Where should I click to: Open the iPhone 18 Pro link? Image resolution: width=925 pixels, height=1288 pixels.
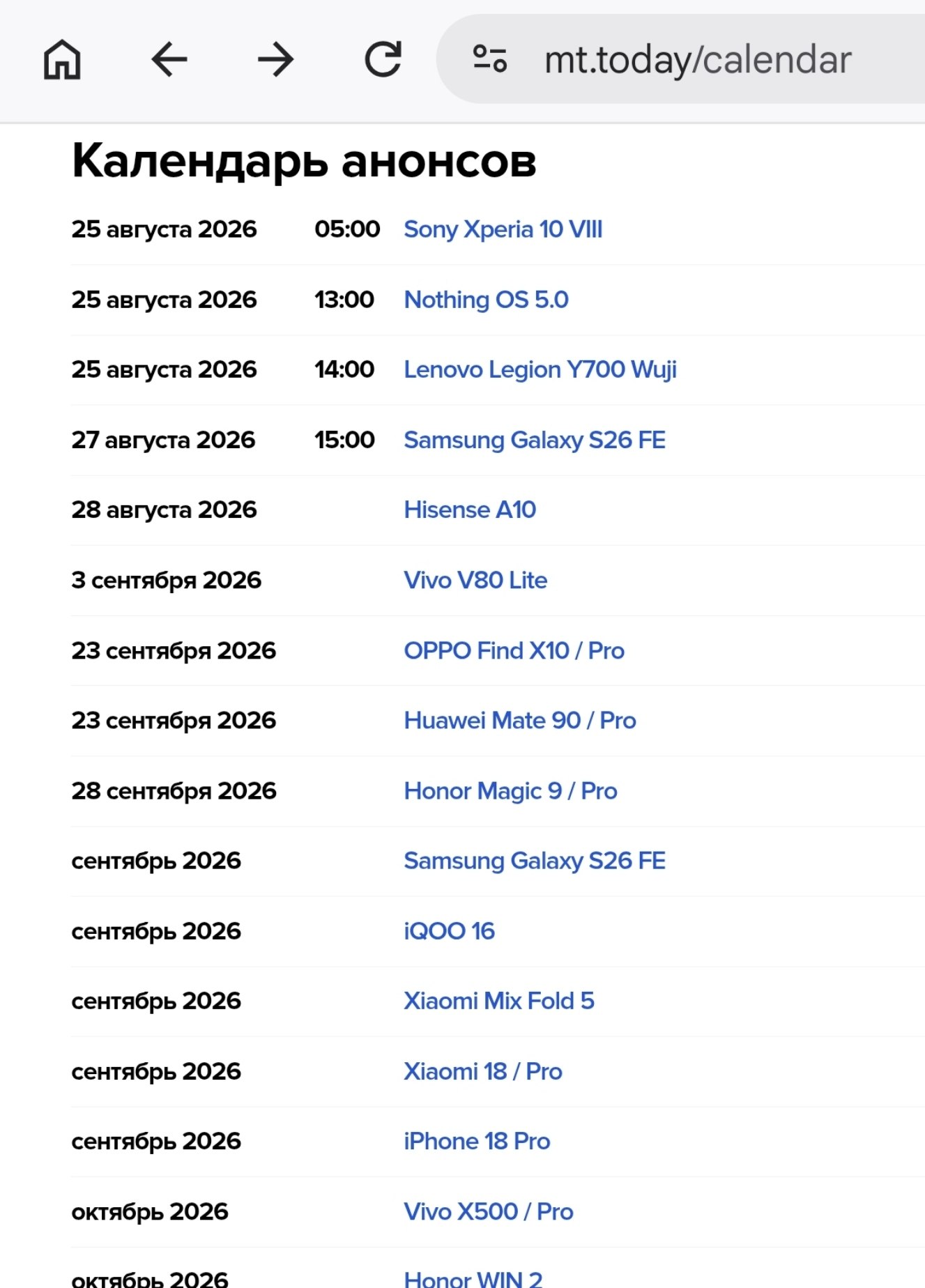(x=477, y=1142)
